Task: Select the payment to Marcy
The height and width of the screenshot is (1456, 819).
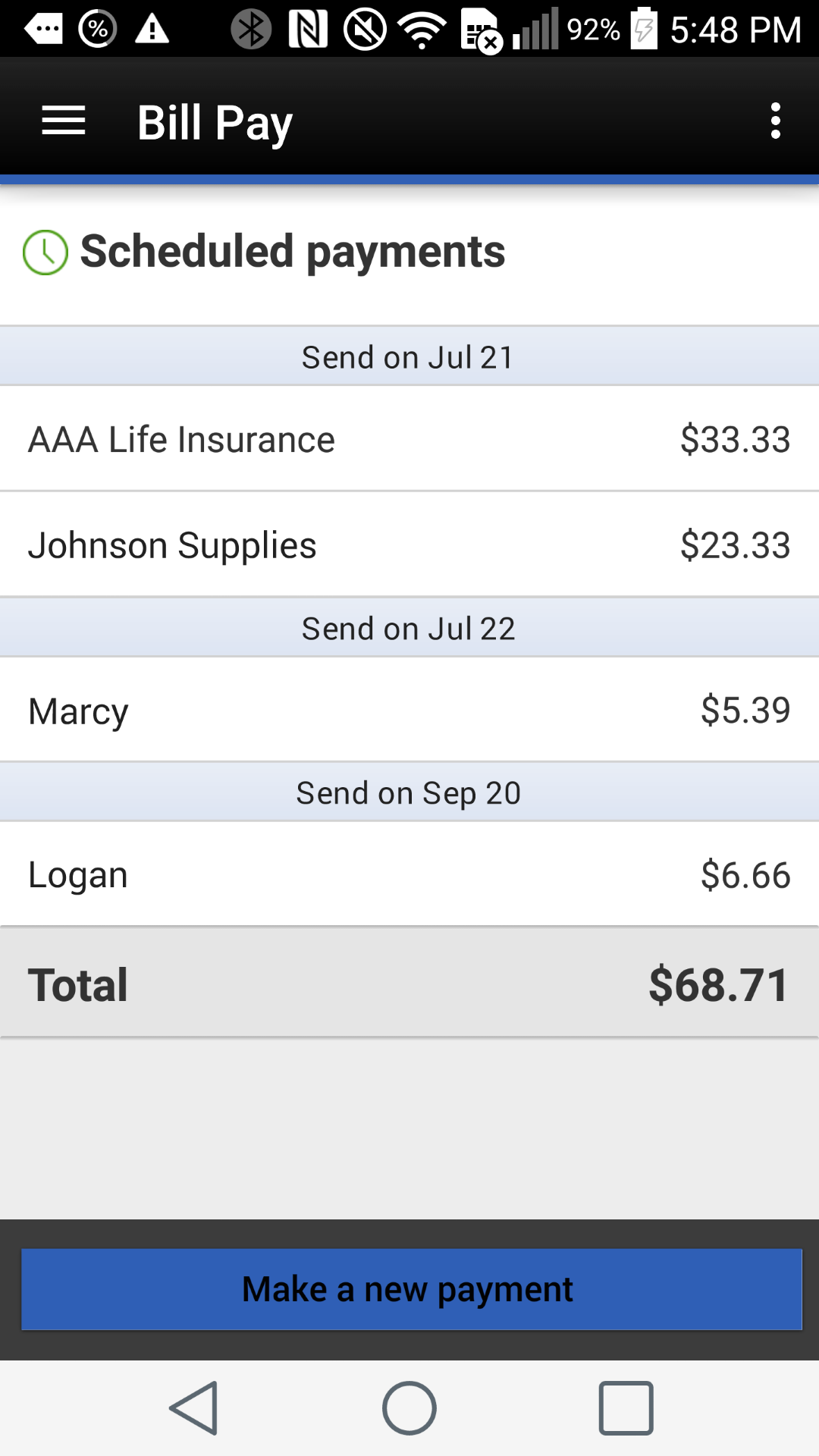Action: tap(409, 710)
